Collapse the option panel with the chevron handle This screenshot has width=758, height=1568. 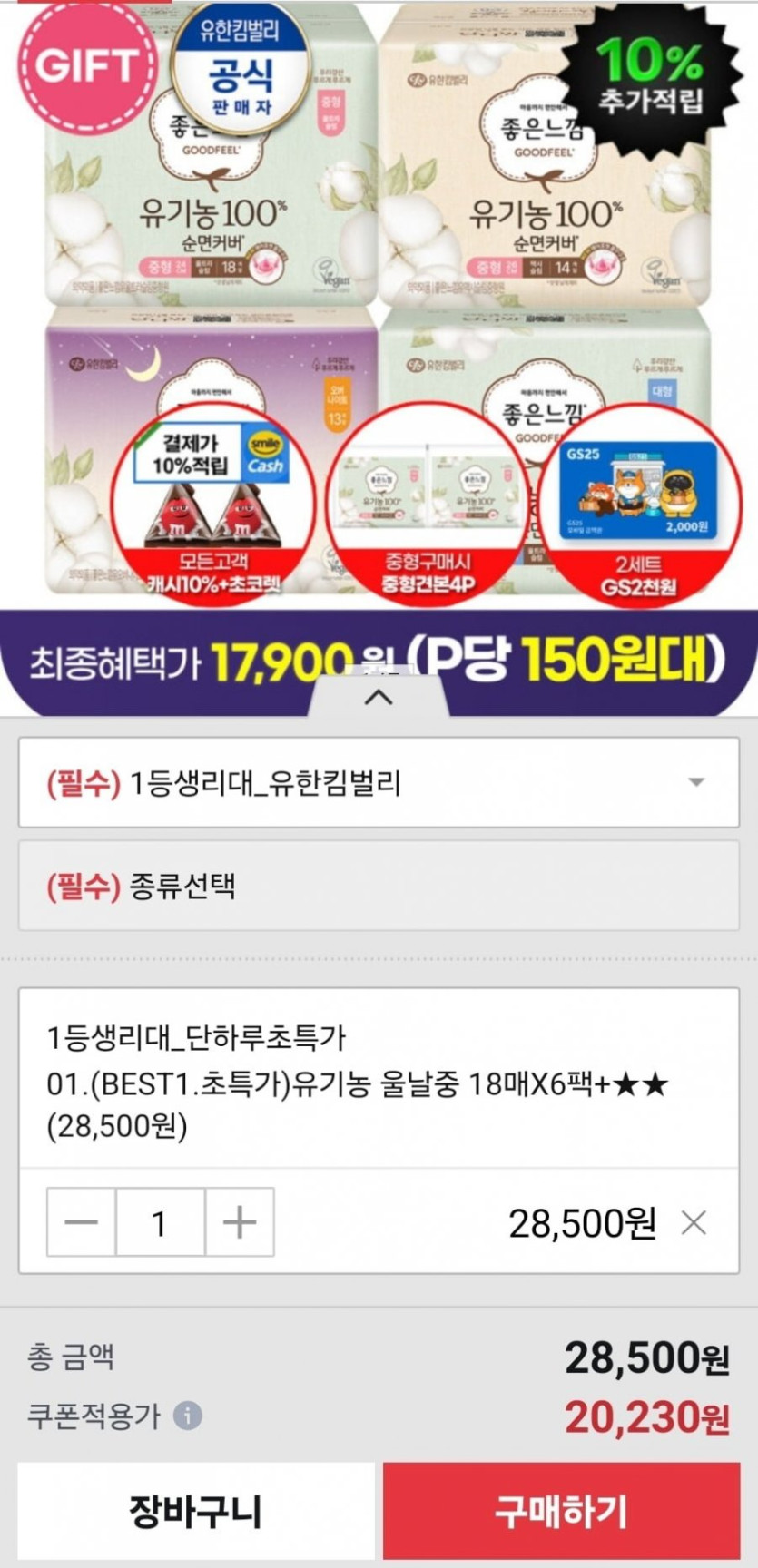click(x=379, y=698)
